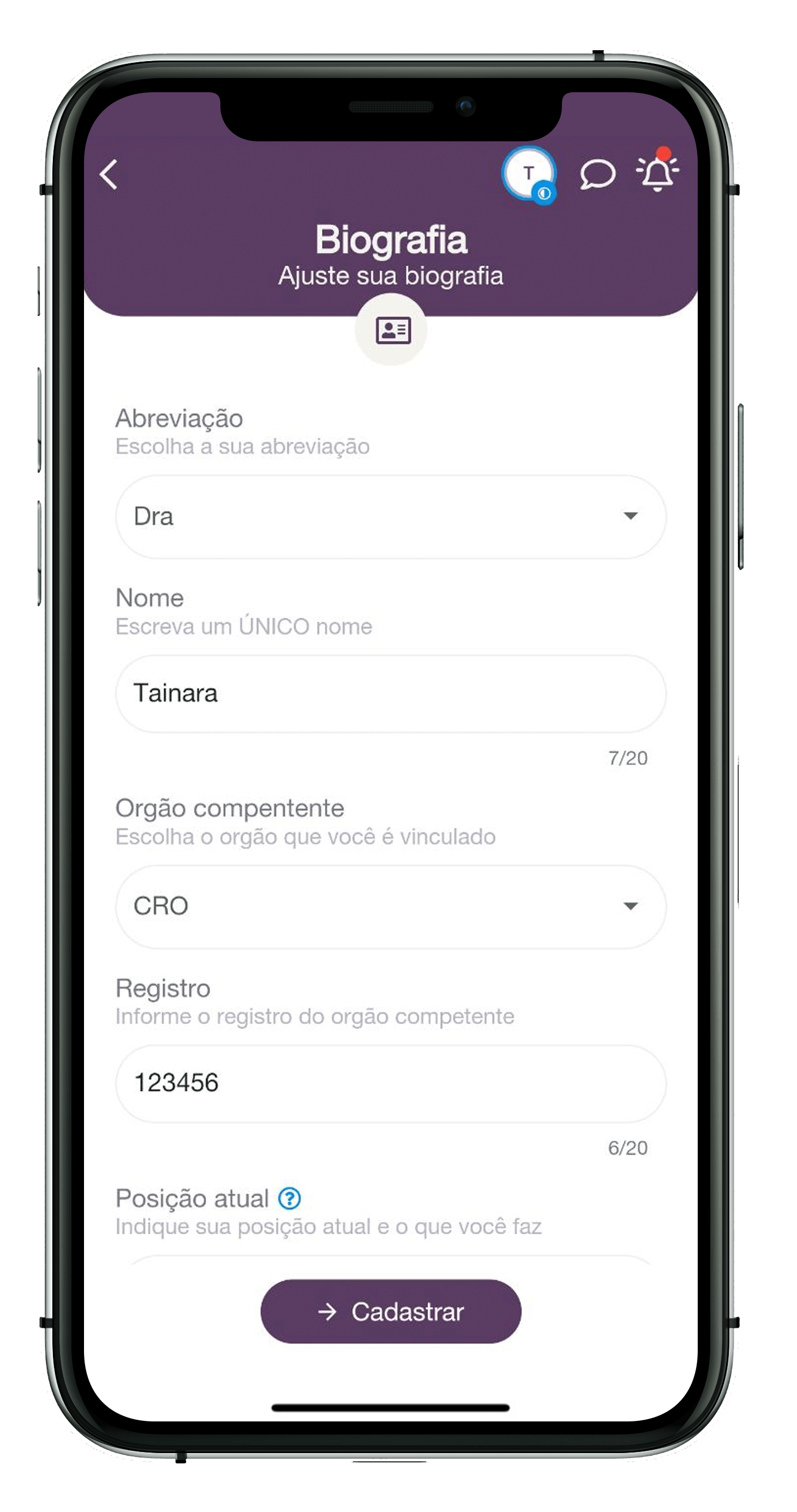Edit the Nome field with Tainara
The width and height of the screenshot is (797, 1512).
point(390,694)
